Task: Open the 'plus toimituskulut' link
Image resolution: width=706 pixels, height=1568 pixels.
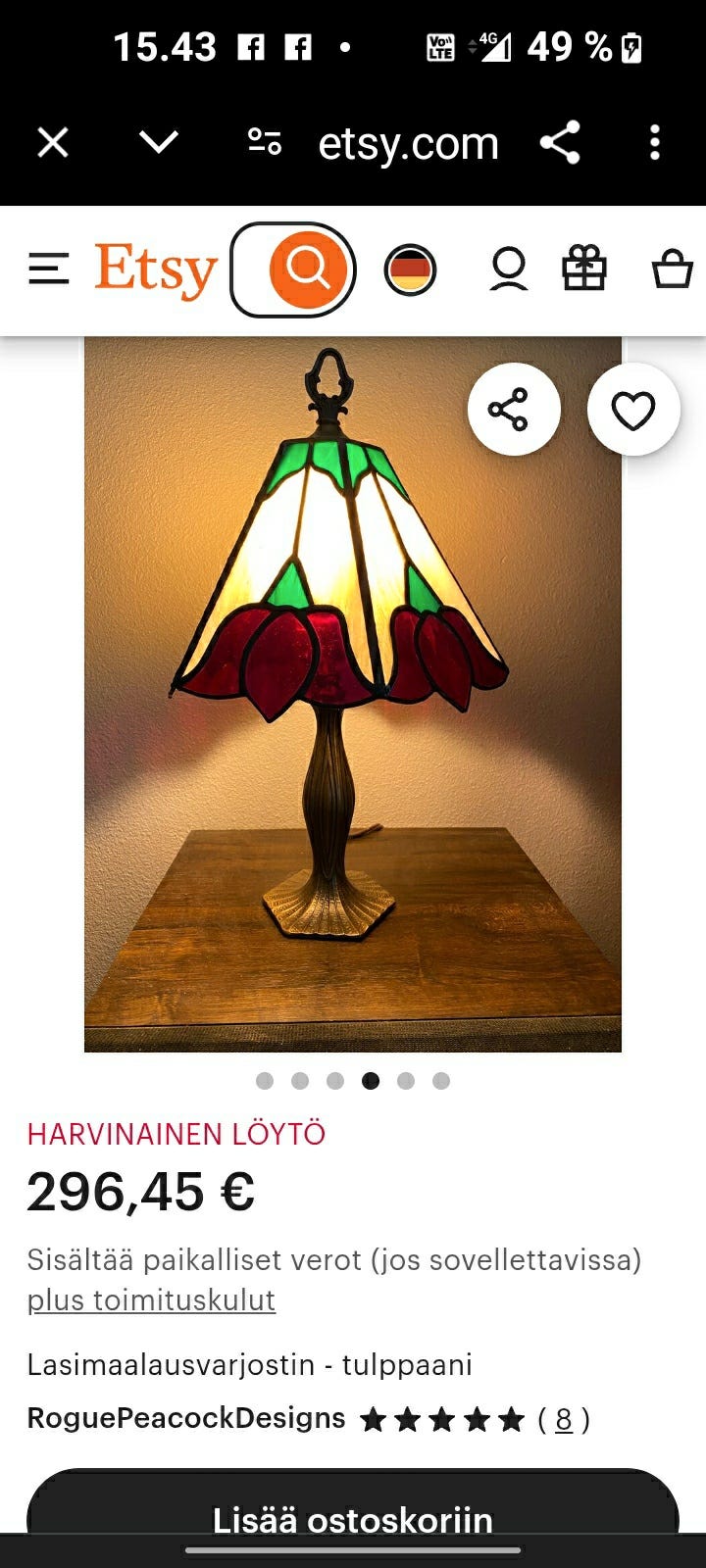Action: (151, 1300)
